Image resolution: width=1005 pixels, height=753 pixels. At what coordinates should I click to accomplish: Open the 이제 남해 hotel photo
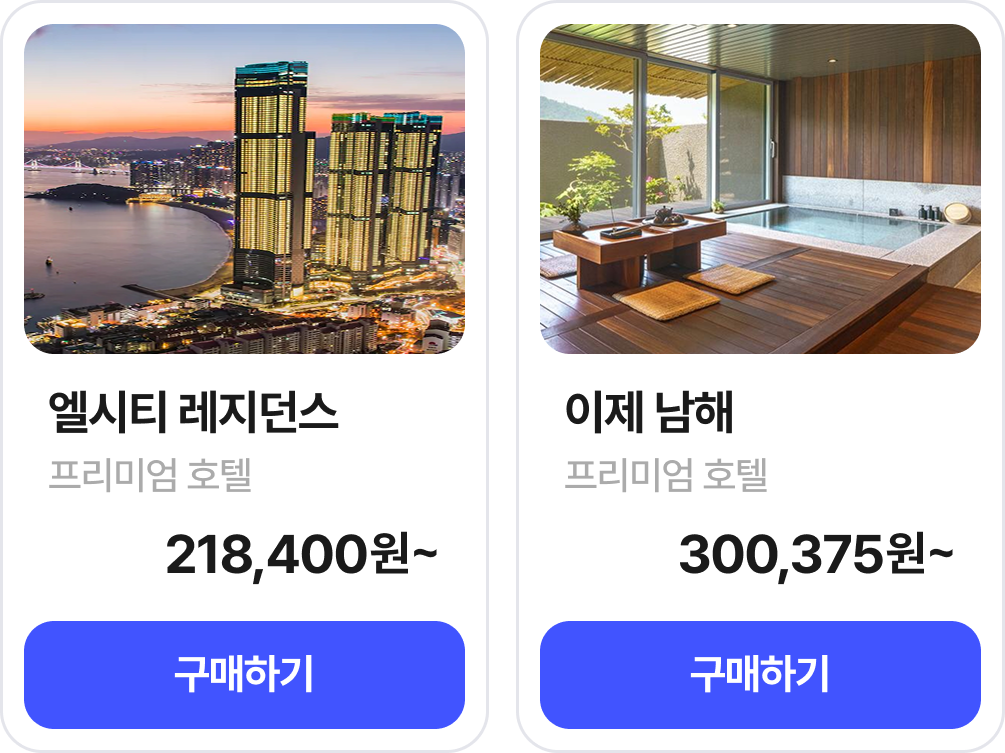click(x=760, y=189)
